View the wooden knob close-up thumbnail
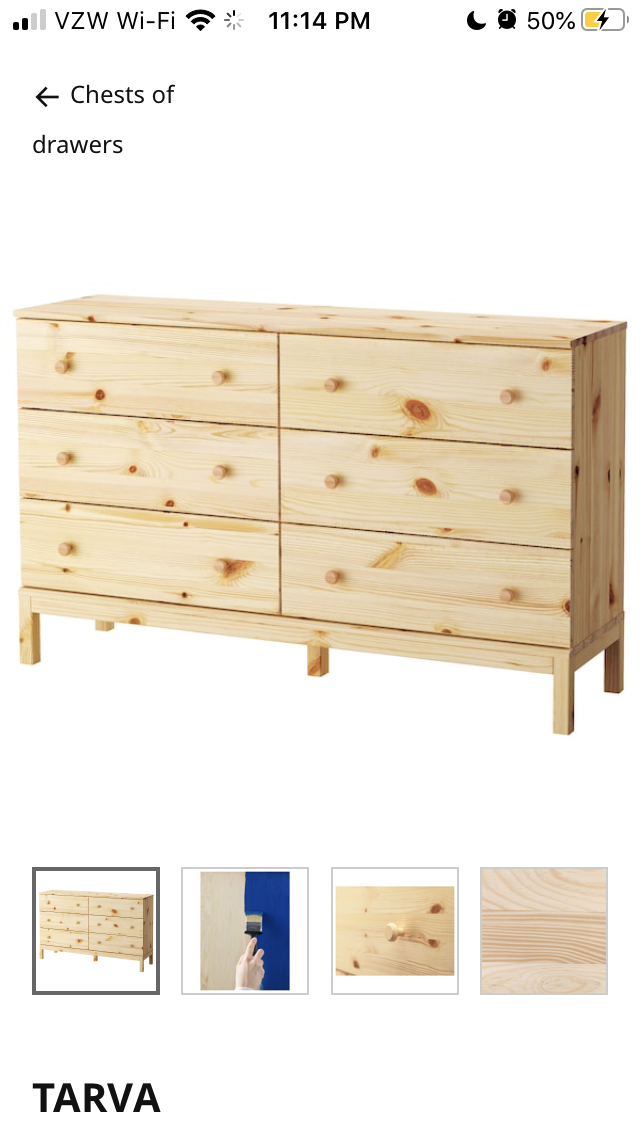The width and height of the screenshot is (640, 1136). pyautogui.click(x=395, y=931)
